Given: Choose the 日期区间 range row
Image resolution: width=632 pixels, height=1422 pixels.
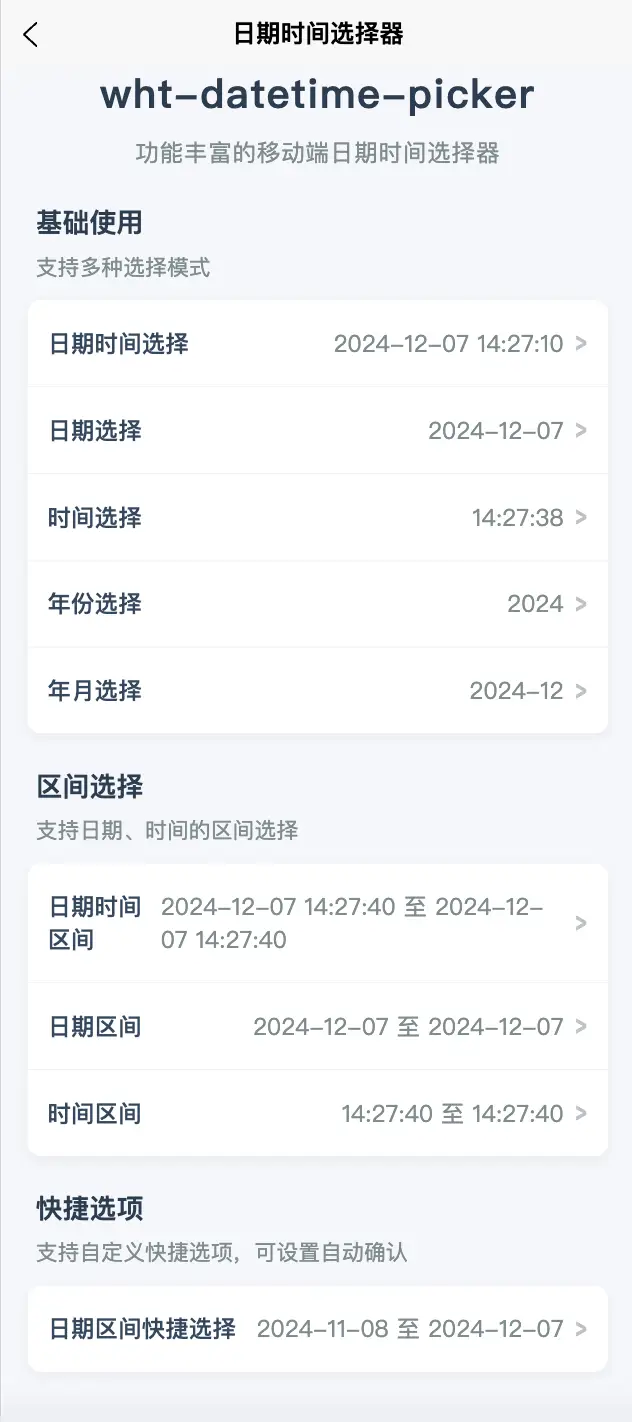Looking at the screenshot, I should pyautogui.click(x=317, y=1027).
